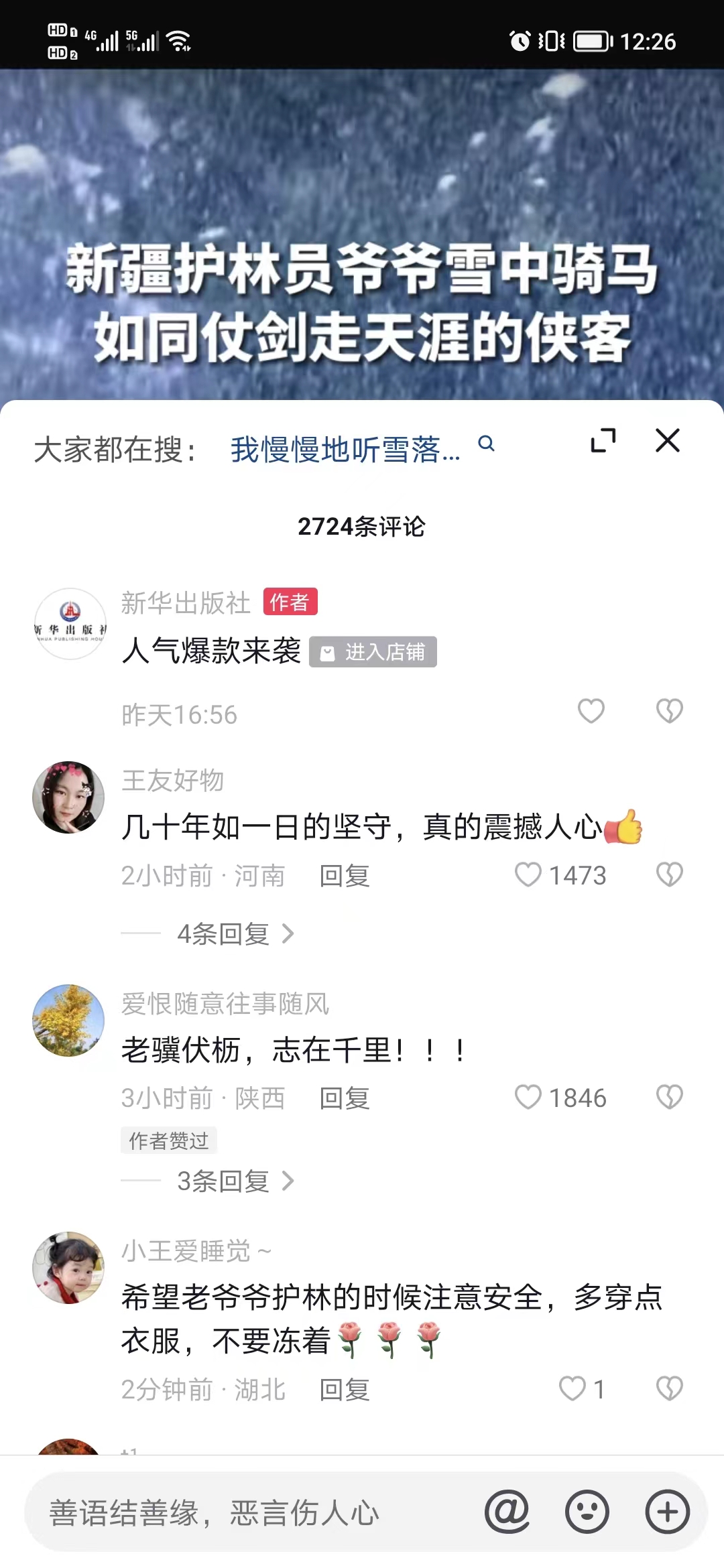The width and height of the screenshot is (724, 1568).
Task: Reply to 王友好物's comment
Action: tap(344, 876)
